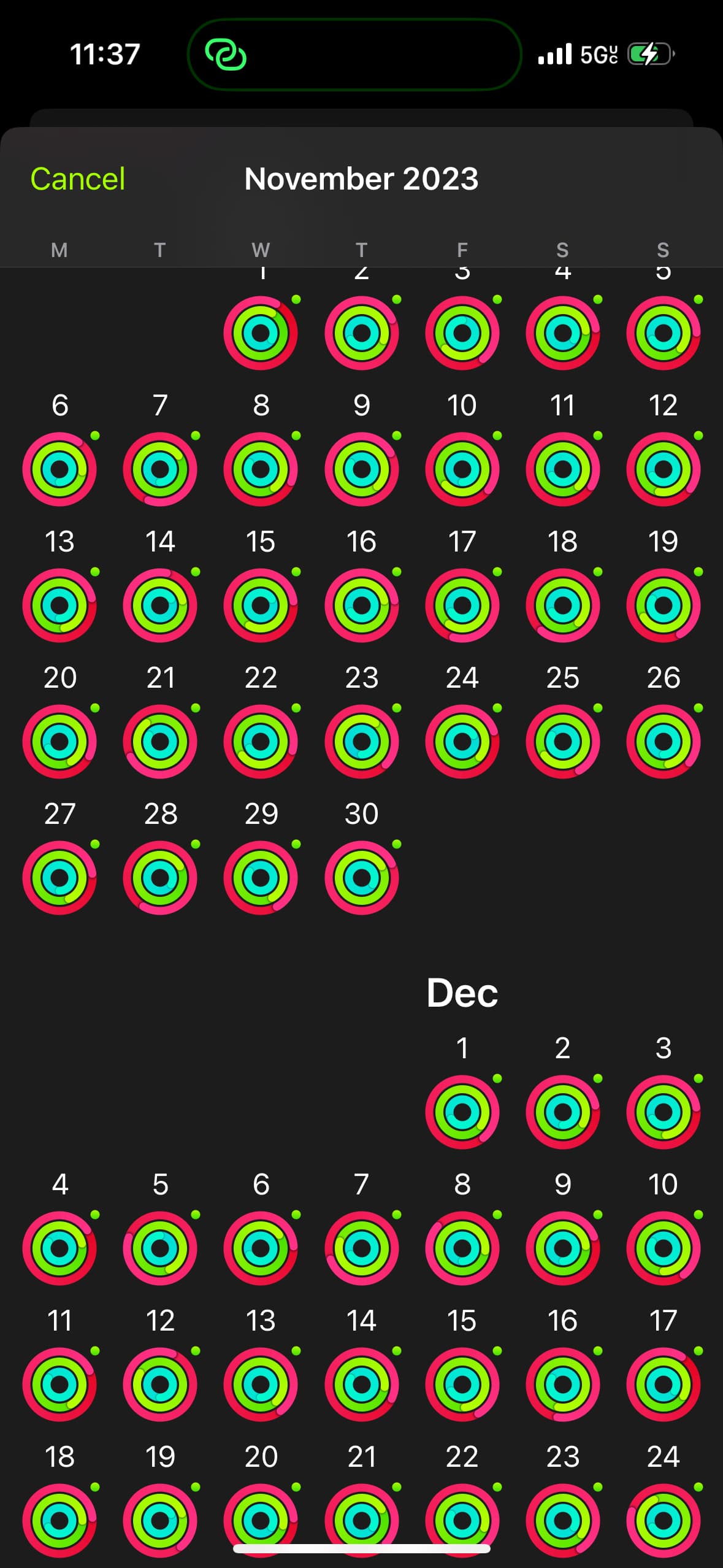Viewport: 723px width, 1568px height.
Task: Select November 27 activity rings
Action: coord(59,878)
